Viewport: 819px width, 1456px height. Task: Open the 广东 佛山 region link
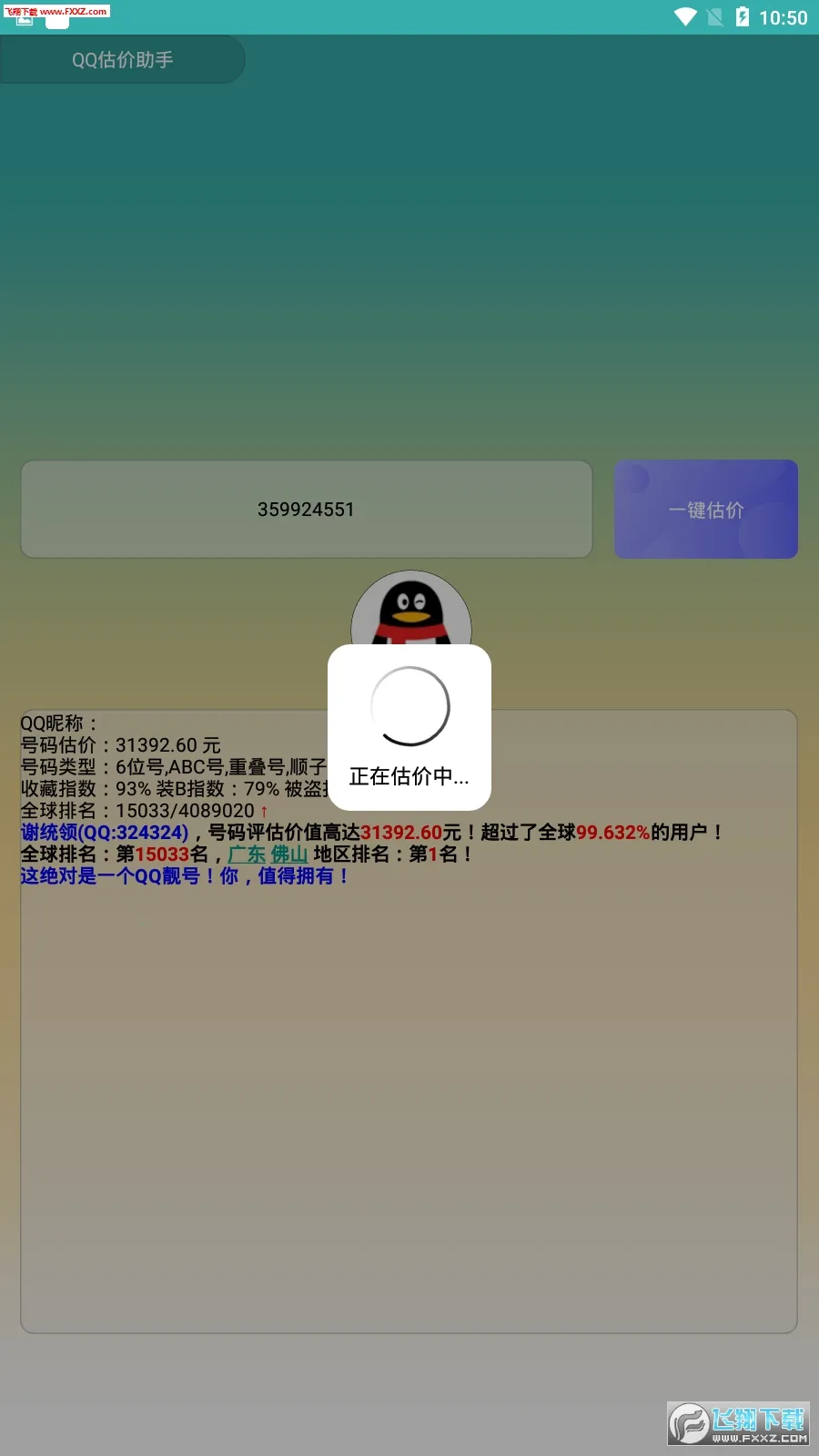pos(268,854)
